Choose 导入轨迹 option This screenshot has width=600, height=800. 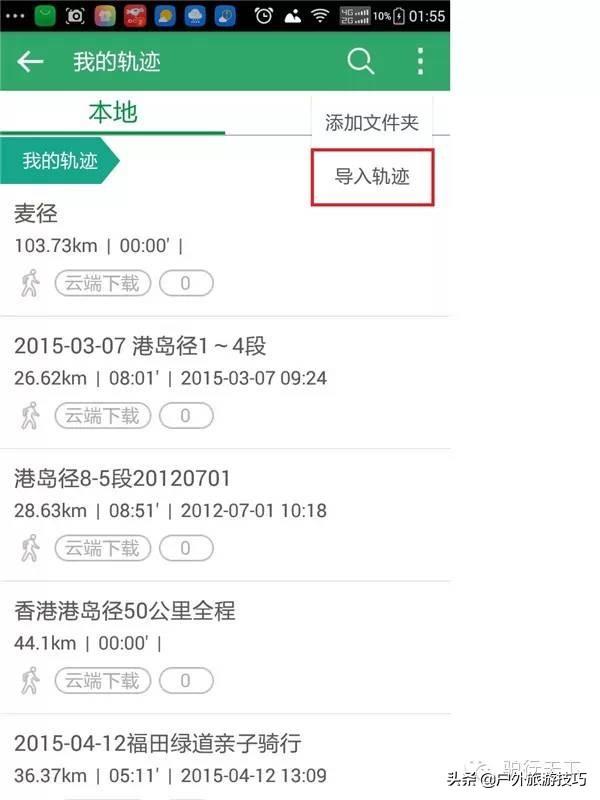372,177
